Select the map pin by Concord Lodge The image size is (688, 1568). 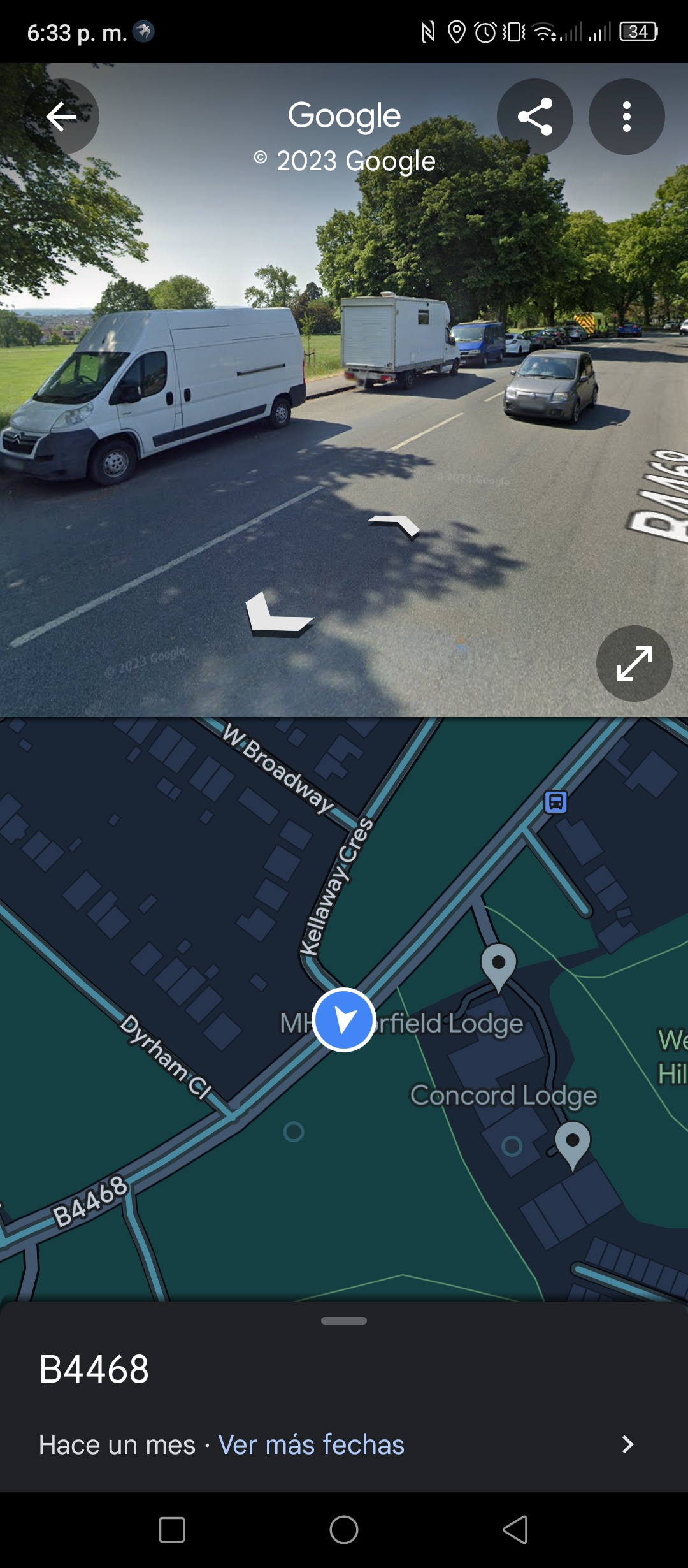point(573,1145)
